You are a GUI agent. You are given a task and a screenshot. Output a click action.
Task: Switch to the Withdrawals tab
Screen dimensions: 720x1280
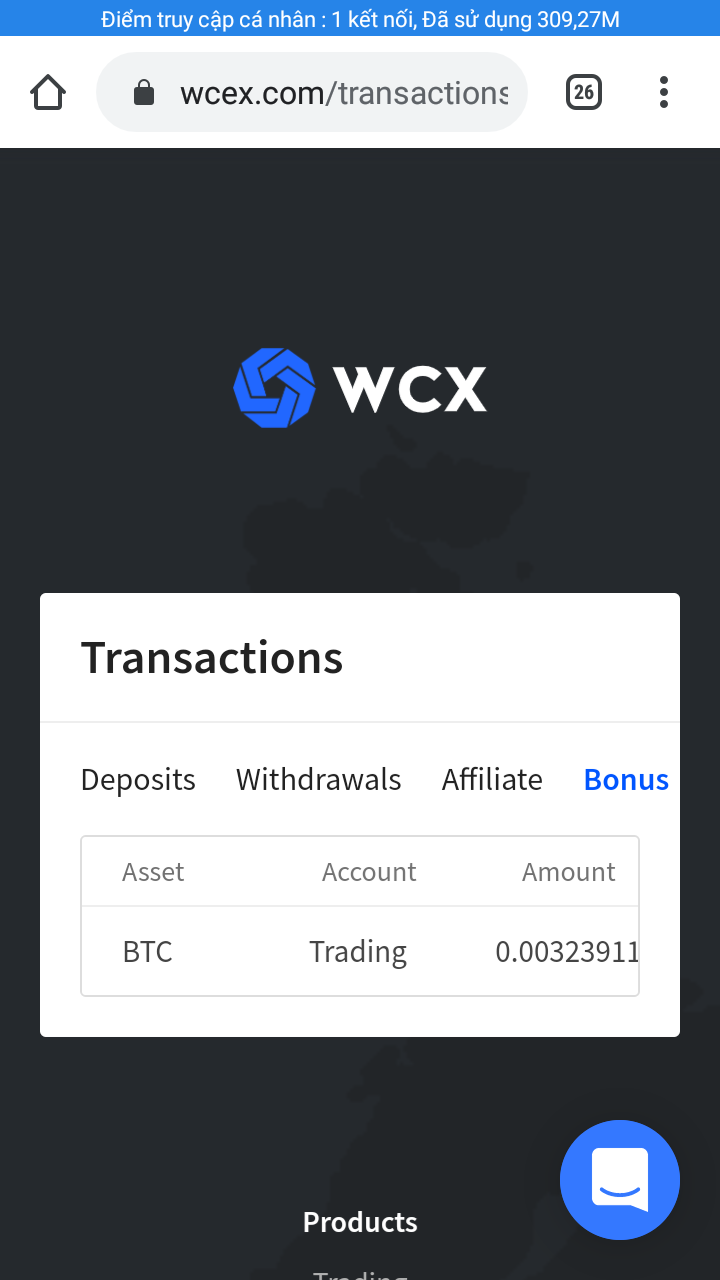tap(318, 780)
